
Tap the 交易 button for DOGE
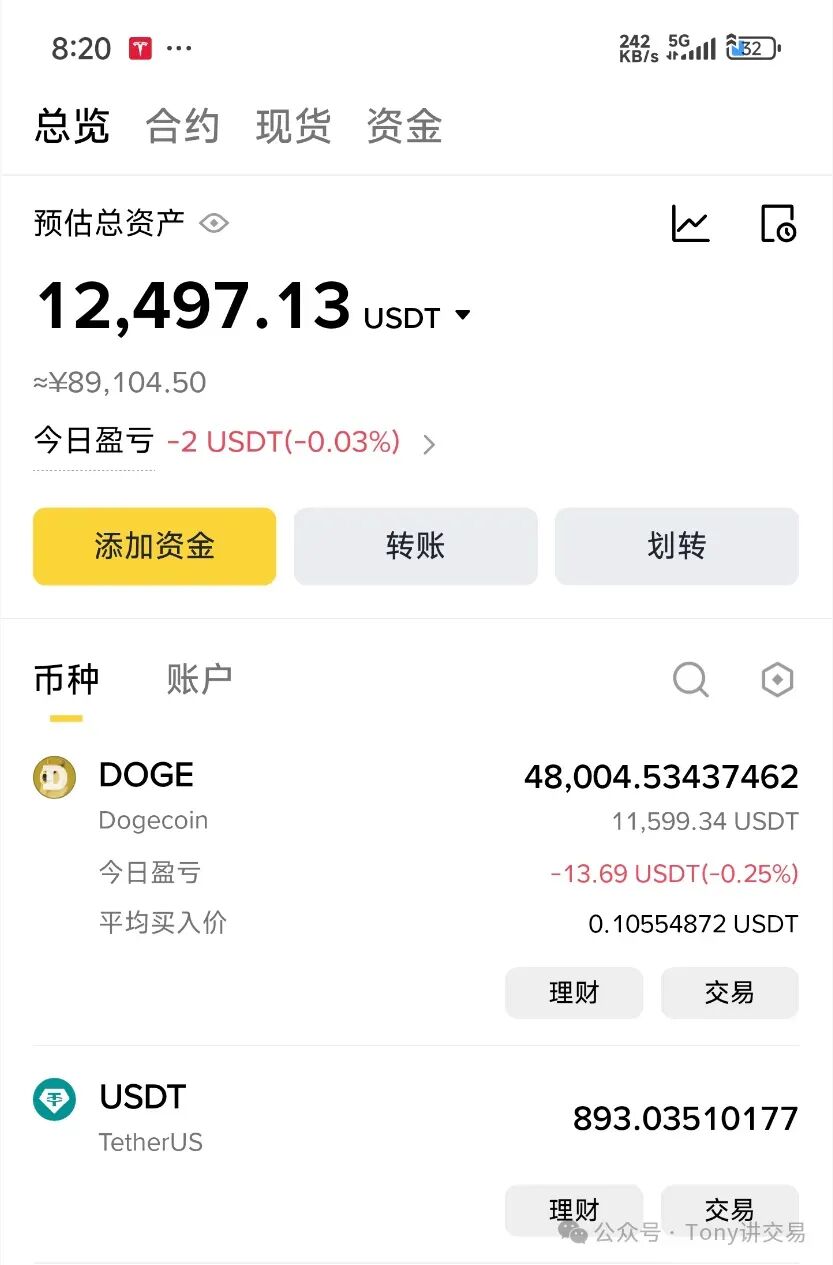pos(729,992)
